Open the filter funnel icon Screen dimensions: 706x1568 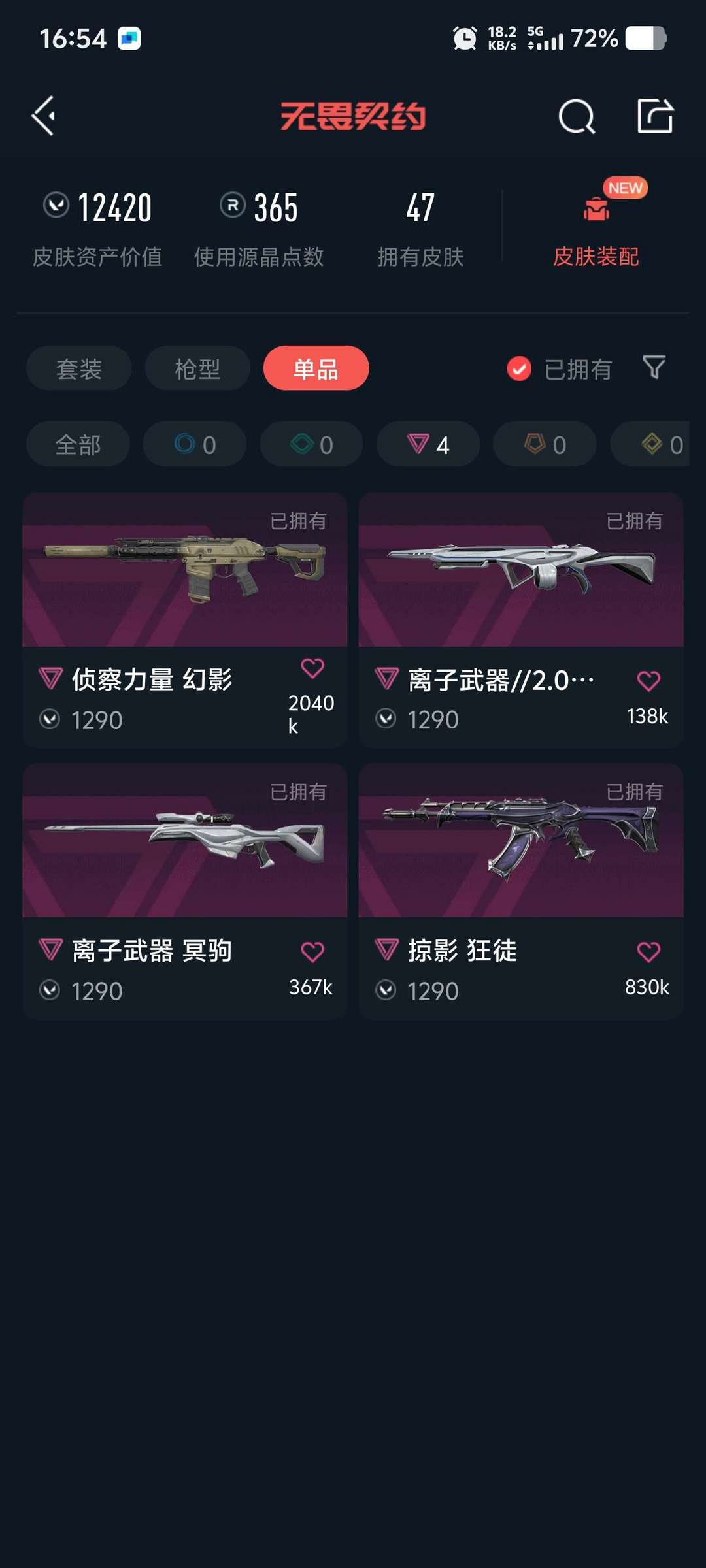tap(654, 368)
